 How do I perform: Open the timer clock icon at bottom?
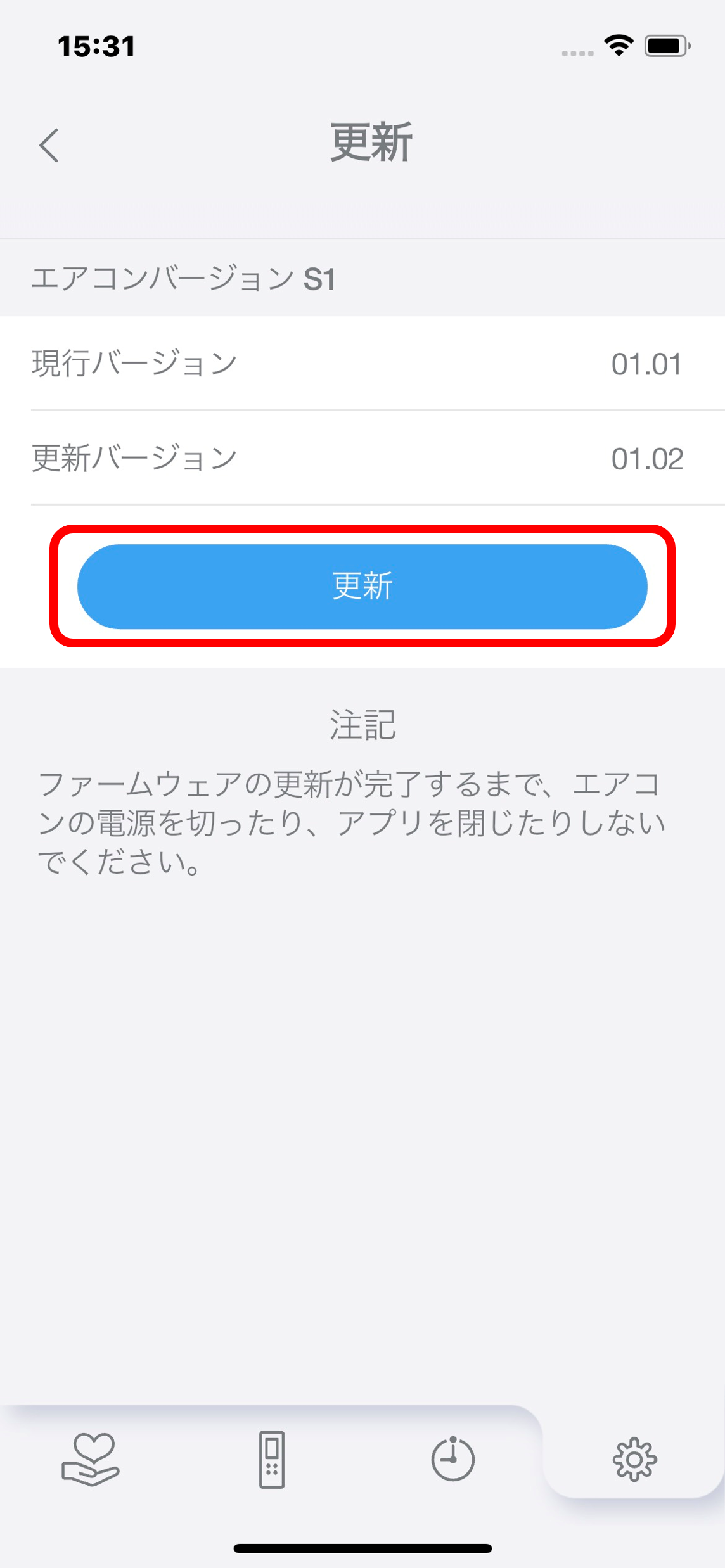[453, 1458]
